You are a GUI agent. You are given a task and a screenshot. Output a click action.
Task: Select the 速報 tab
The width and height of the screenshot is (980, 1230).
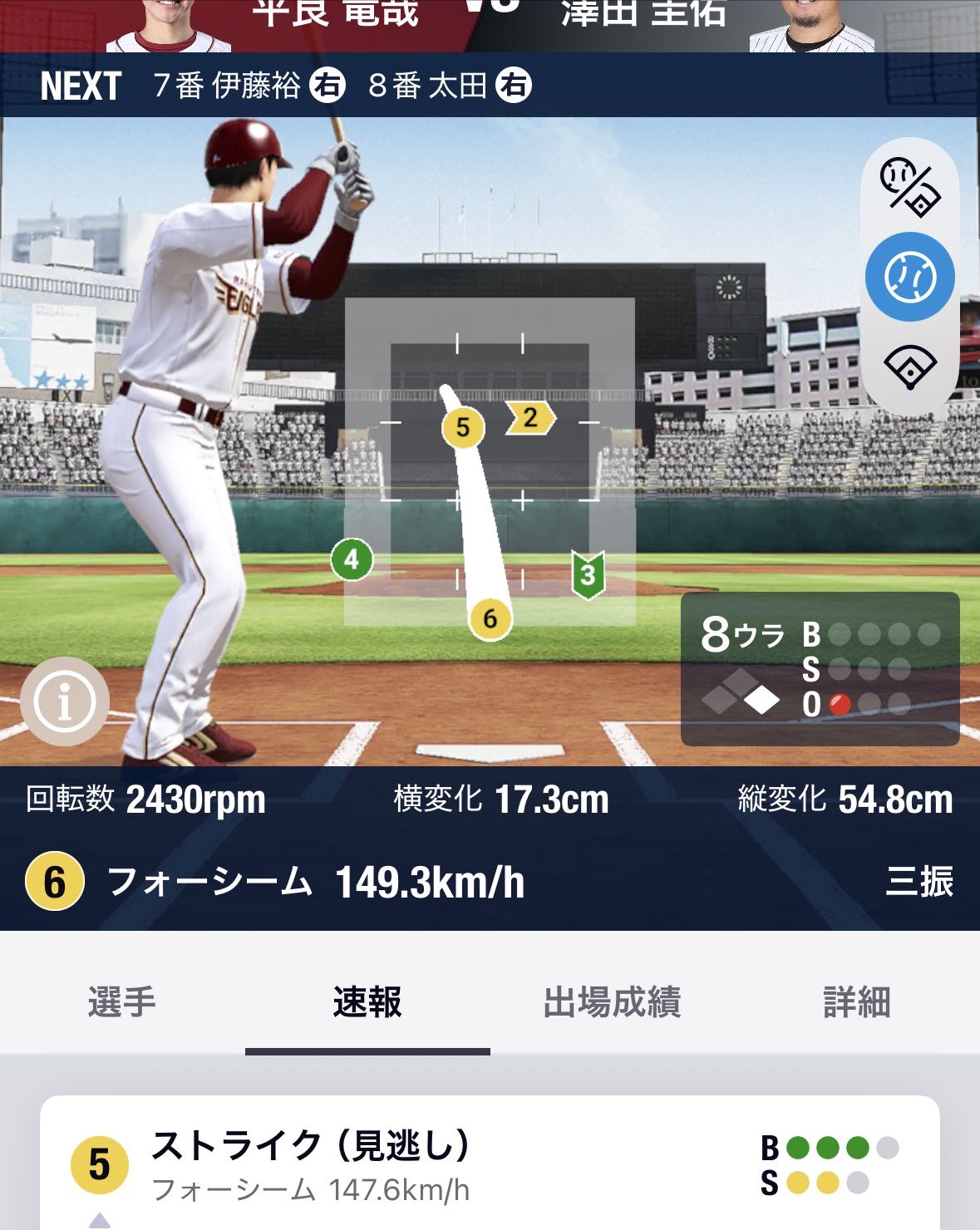(x=367, y=1002)
